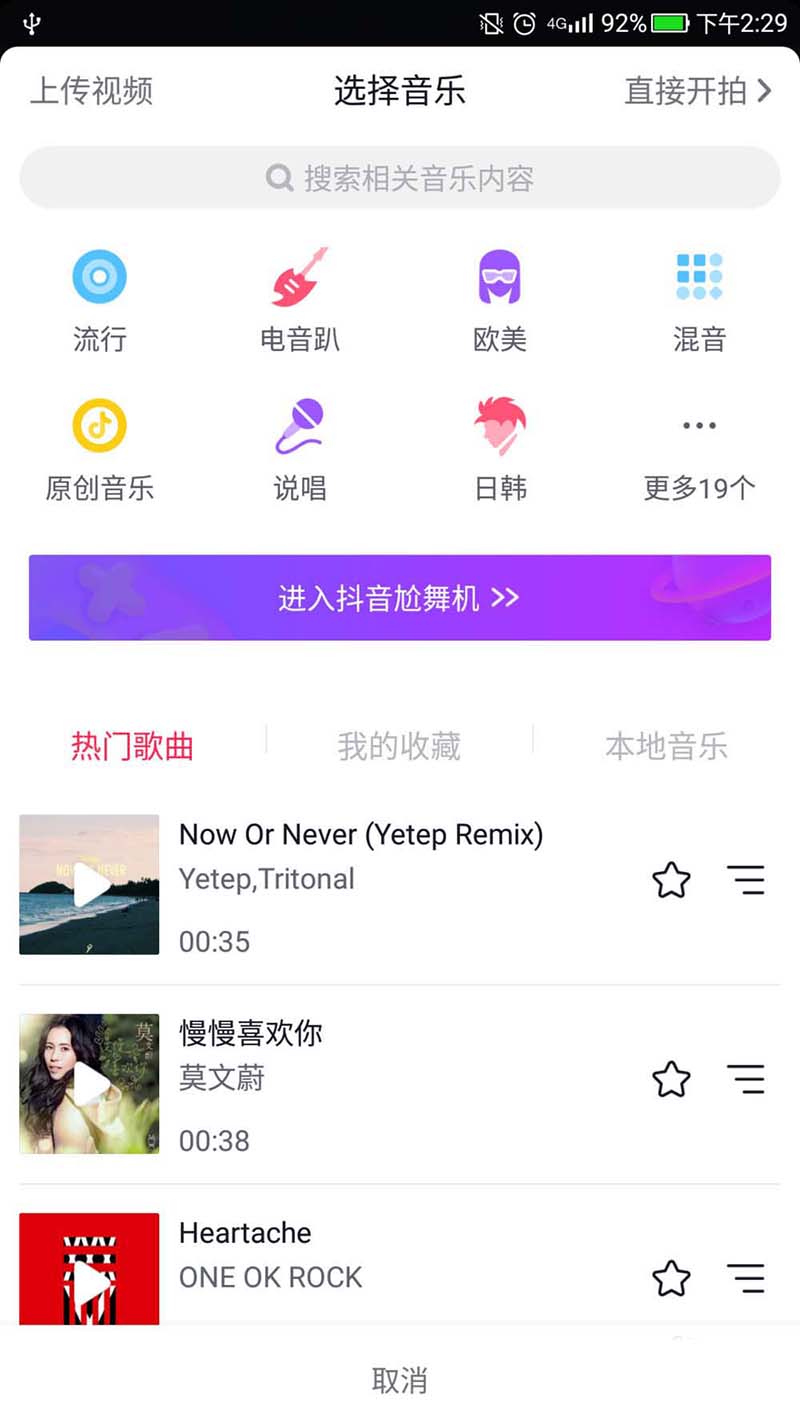The image size is (800, 1422).
Task: Switch to the 我的收藏 tab
Action: click(399, 746)
